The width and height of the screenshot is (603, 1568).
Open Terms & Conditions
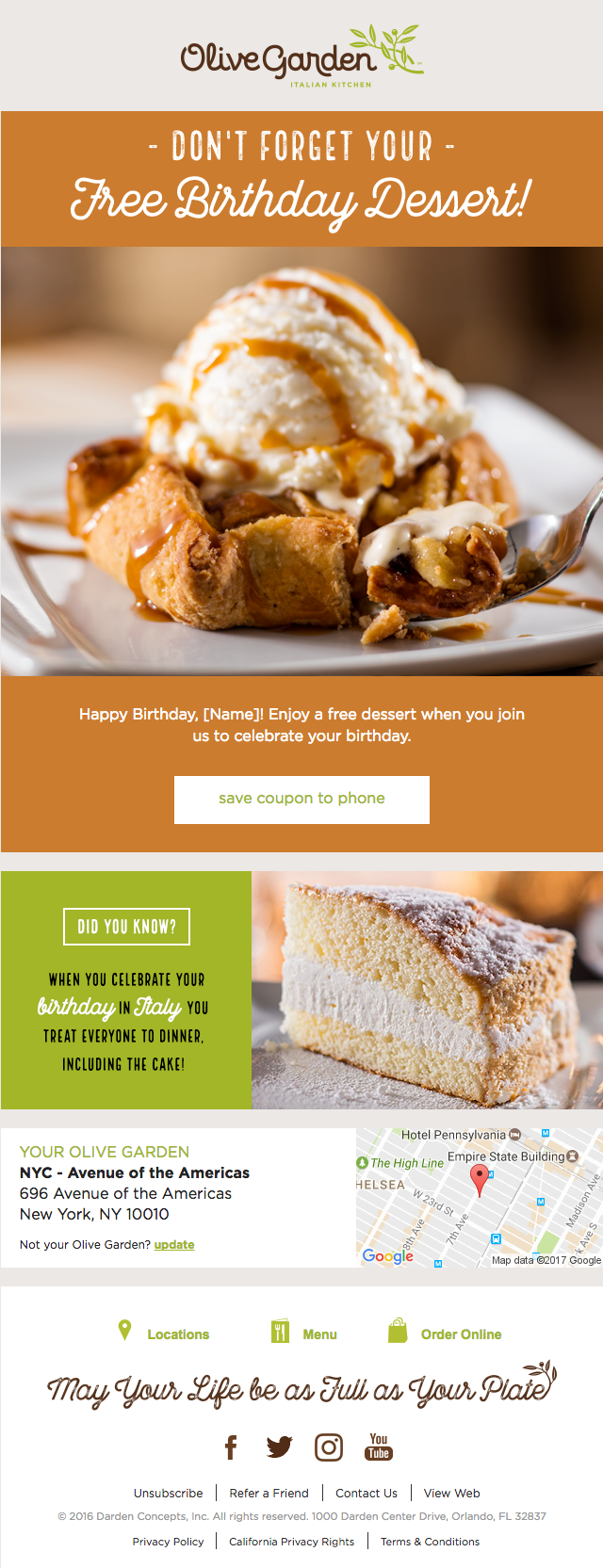[430, 1542]
